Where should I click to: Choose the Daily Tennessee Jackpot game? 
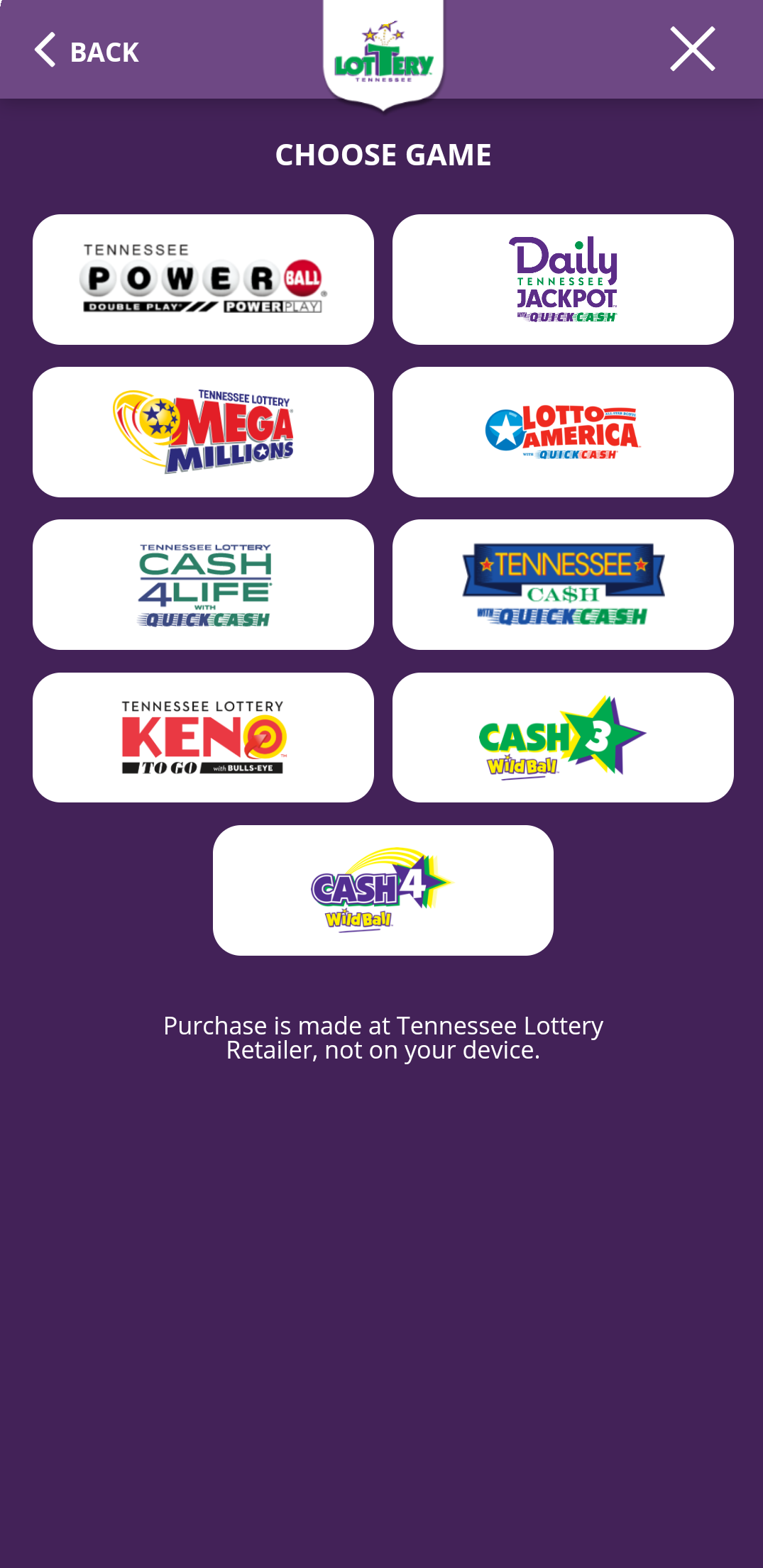click(x=563, y=280)
